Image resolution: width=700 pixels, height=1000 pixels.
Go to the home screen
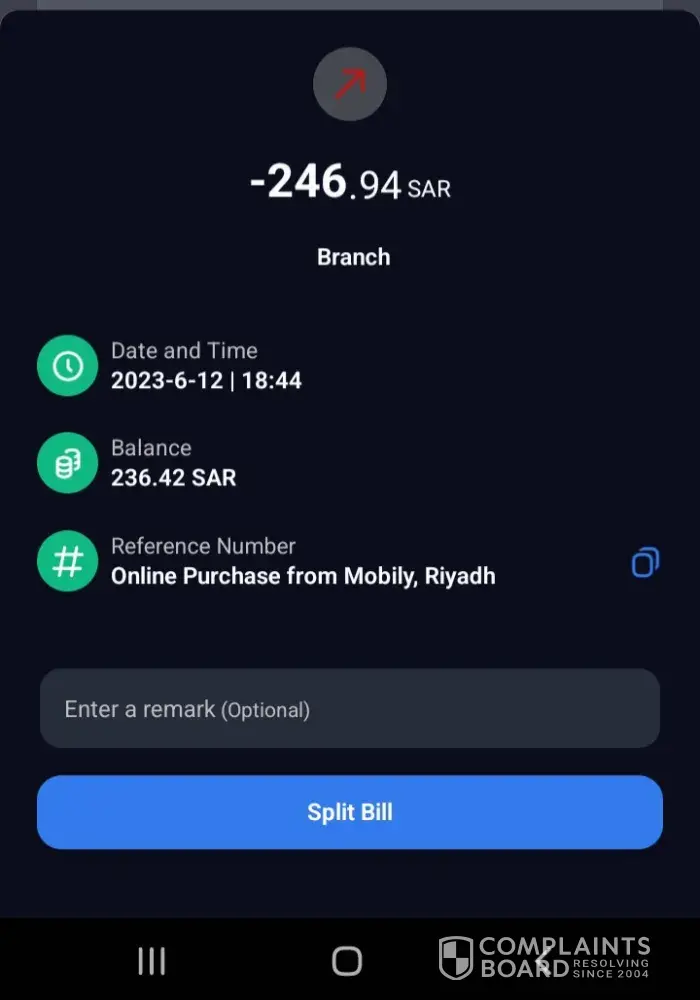click(x=347, y=962)
